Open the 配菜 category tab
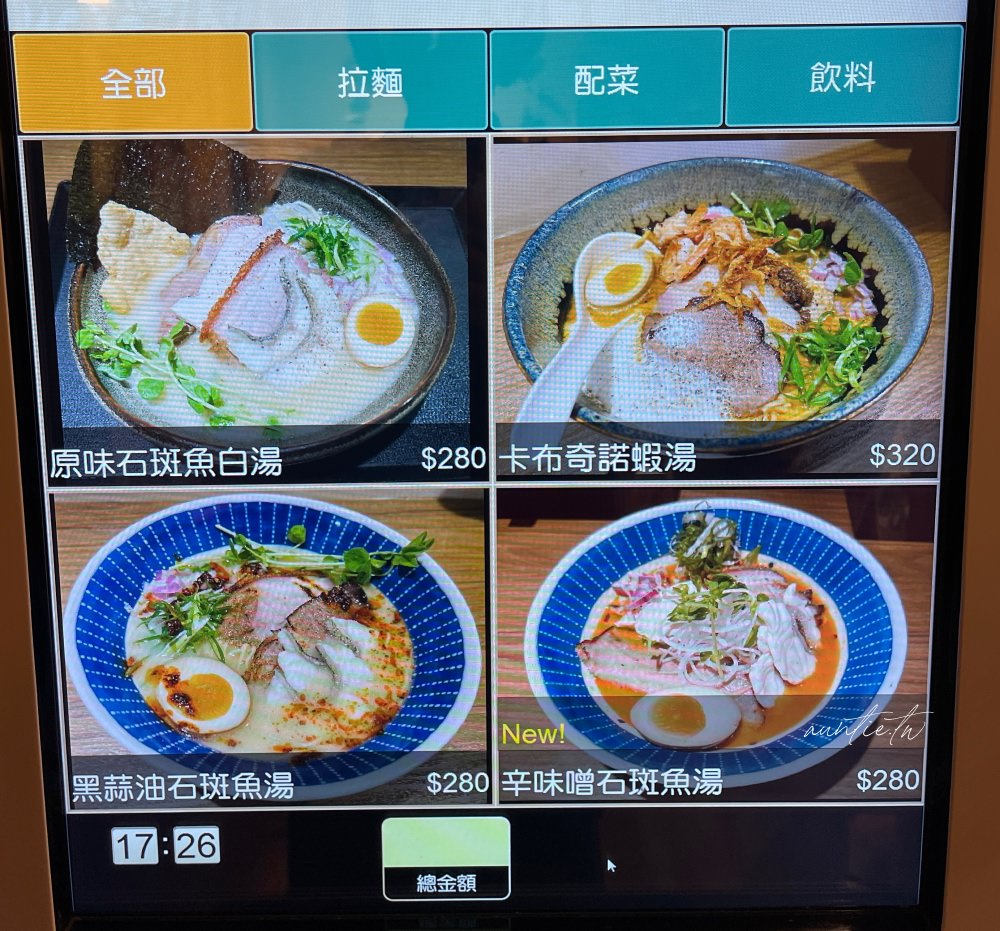The width and height of the screenshot is (1000, 931). pos(606,79)
